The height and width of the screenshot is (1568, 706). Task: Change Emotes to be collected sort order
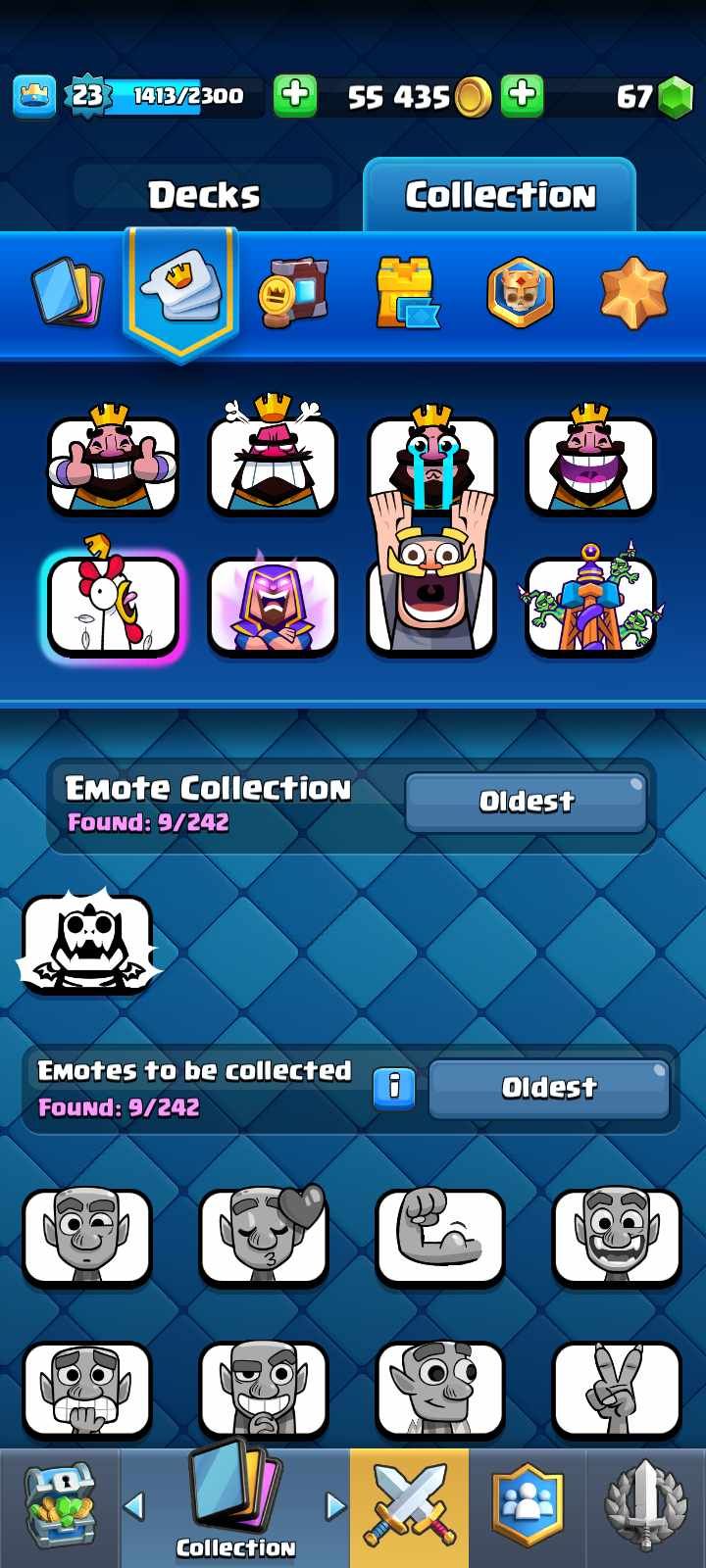(x=549, y=1088)
